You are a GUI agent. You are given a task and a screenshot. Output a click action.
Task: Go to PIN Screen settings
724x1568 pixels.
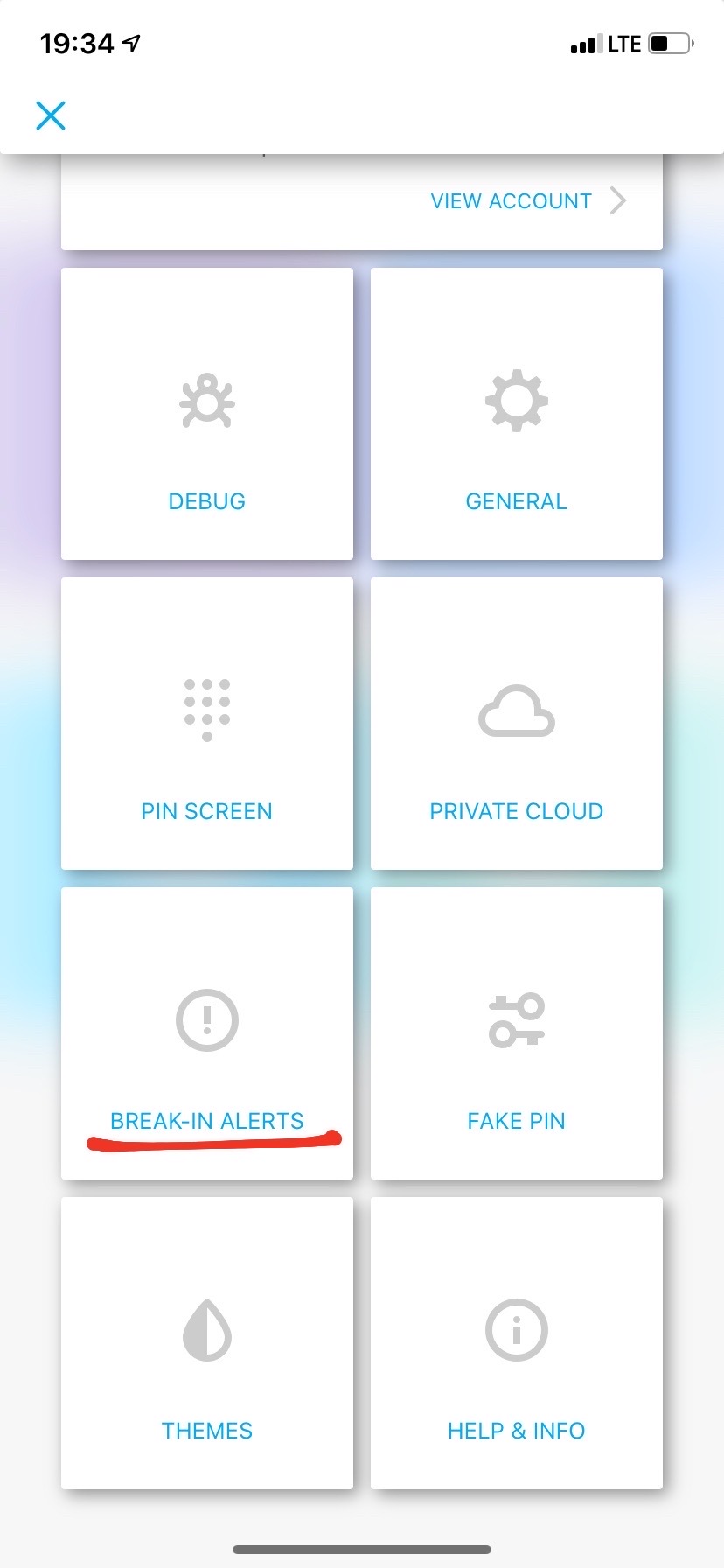[207, 724]
